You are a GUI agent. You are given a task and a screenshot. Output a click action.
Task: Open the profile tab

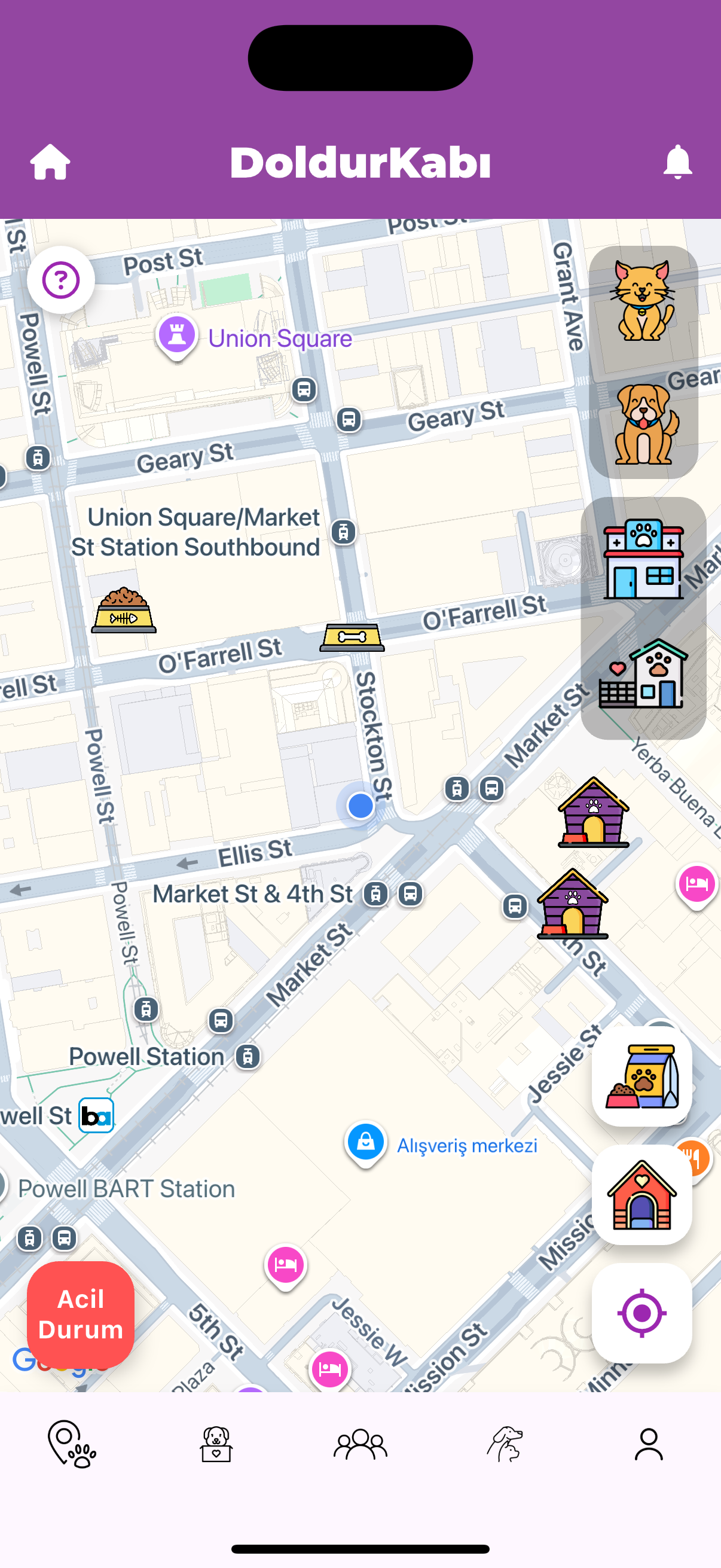[649, 1444]
